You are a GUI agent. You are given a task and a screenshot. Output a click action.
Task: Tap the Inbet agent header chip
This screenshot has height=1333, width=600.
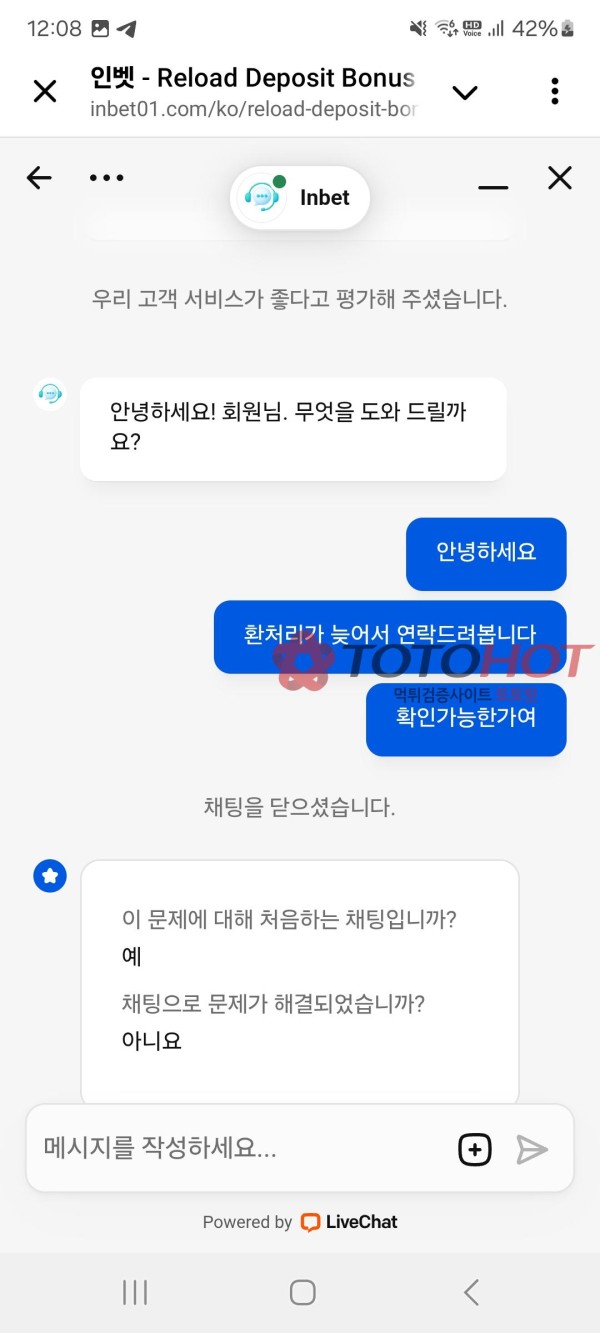[x=300, y=198]
